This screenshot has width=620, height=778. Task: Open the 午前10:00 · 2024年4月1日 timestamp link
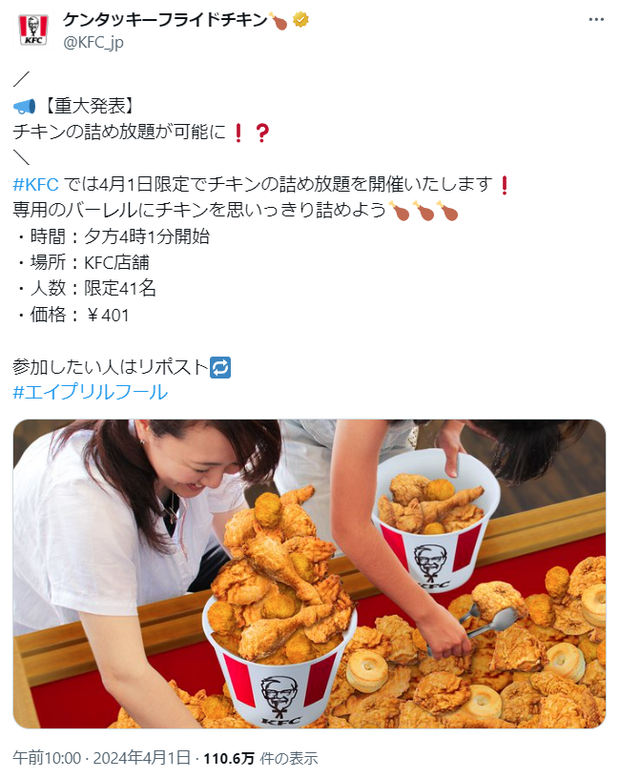(x=103, y=758)
